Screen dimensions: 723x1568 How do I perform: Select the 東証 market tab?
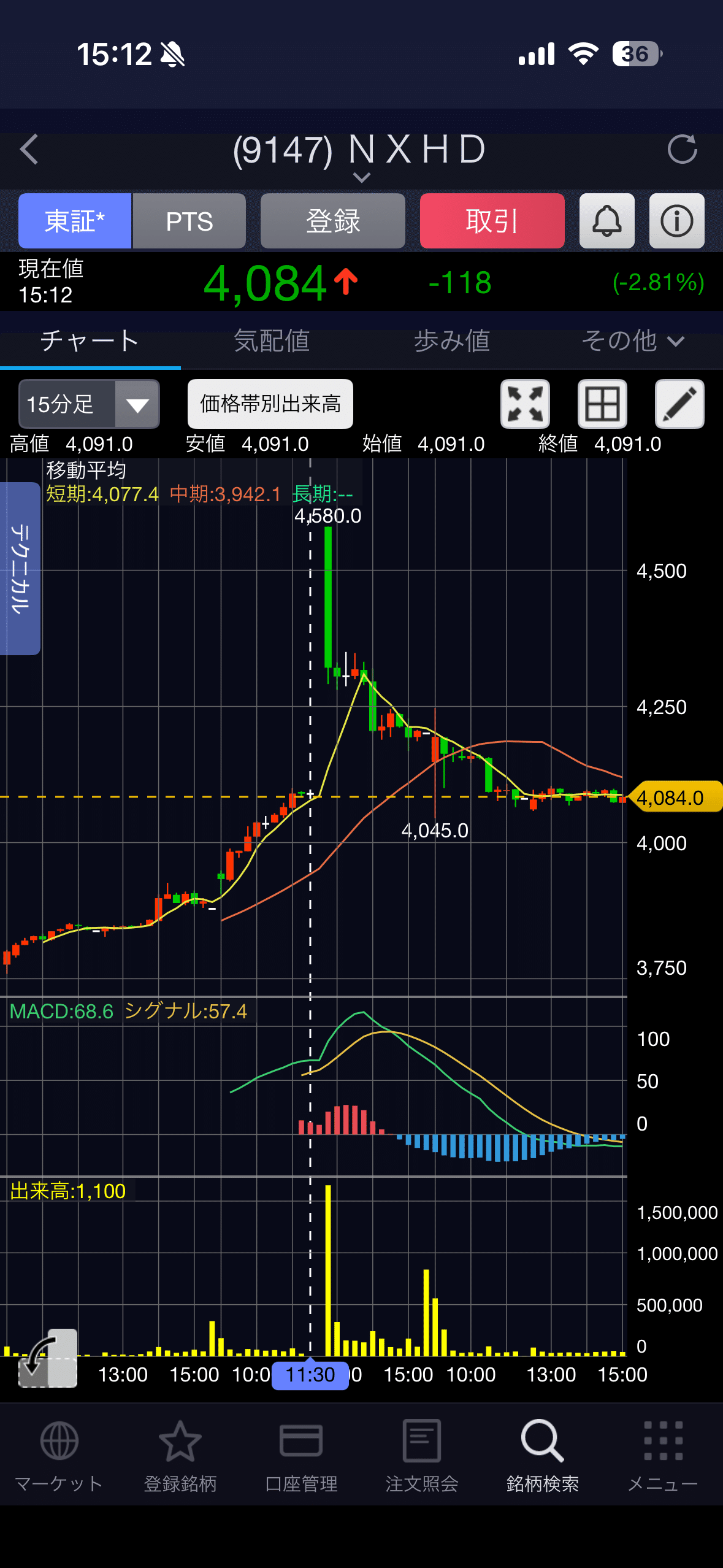pyautogui.click(x=75, y=221)
